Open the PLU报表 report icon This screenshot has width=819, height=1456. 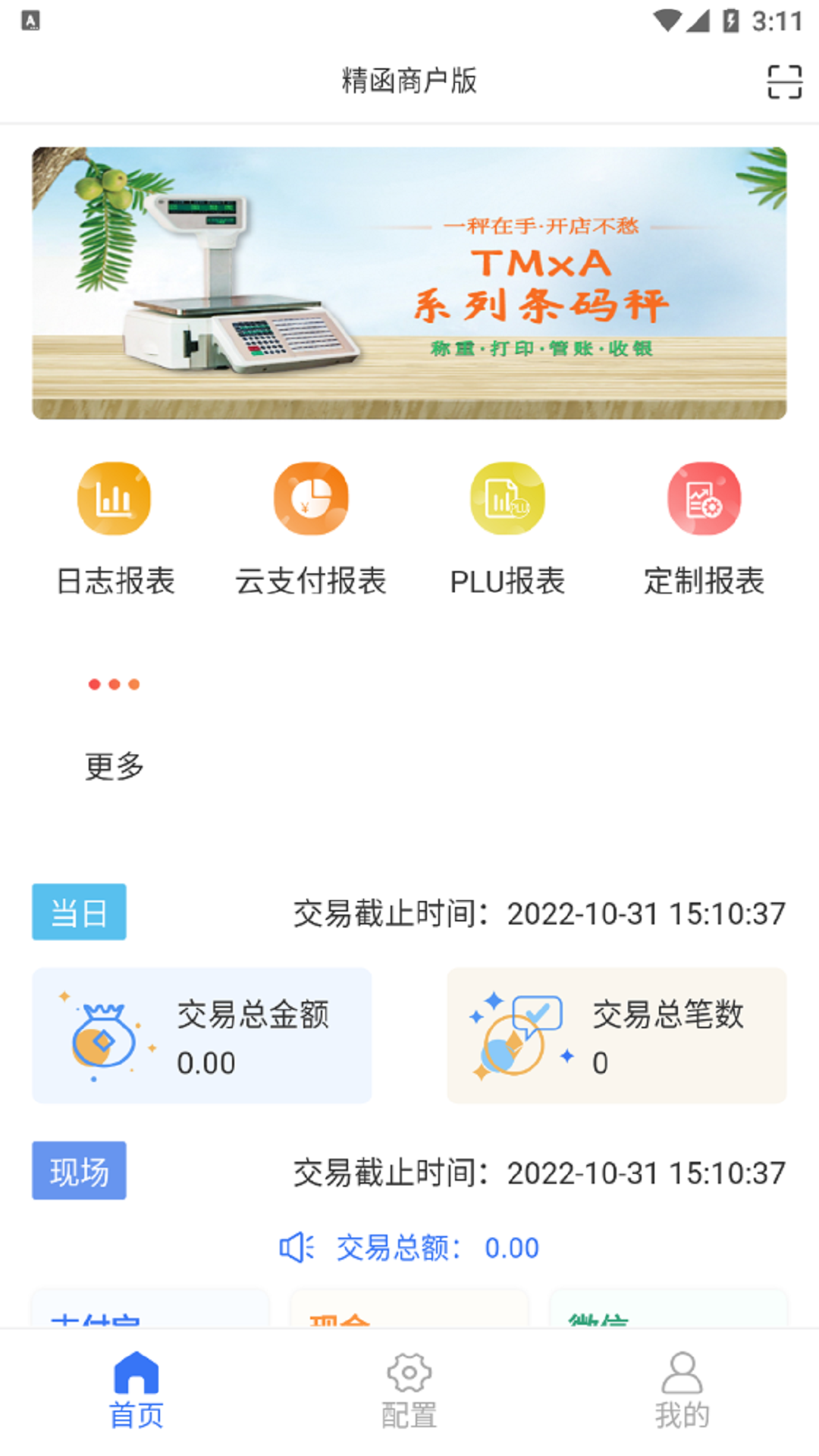coord(507,497)
